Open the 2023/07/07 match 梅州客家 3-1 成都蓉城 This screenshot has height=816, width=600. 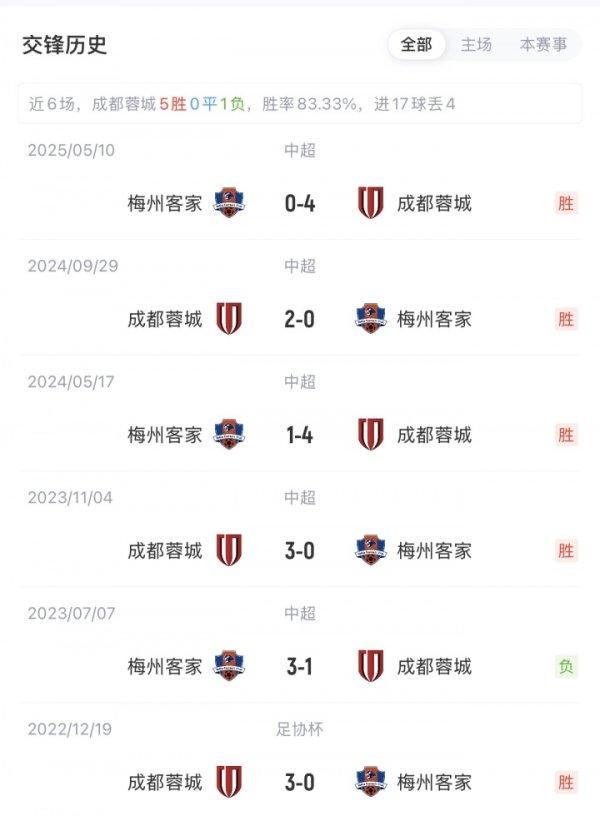point(299,666)
